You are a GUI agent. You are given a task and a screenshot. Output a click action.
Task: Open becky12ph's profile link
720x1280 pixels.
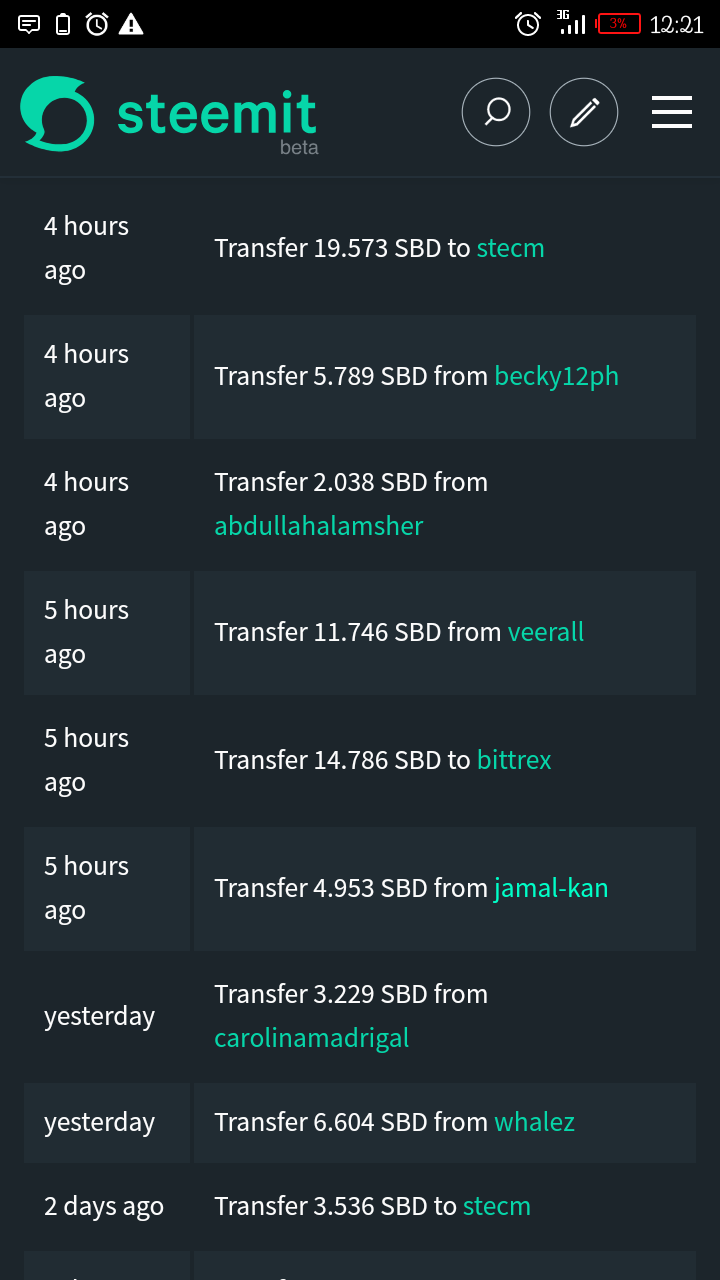556,376
